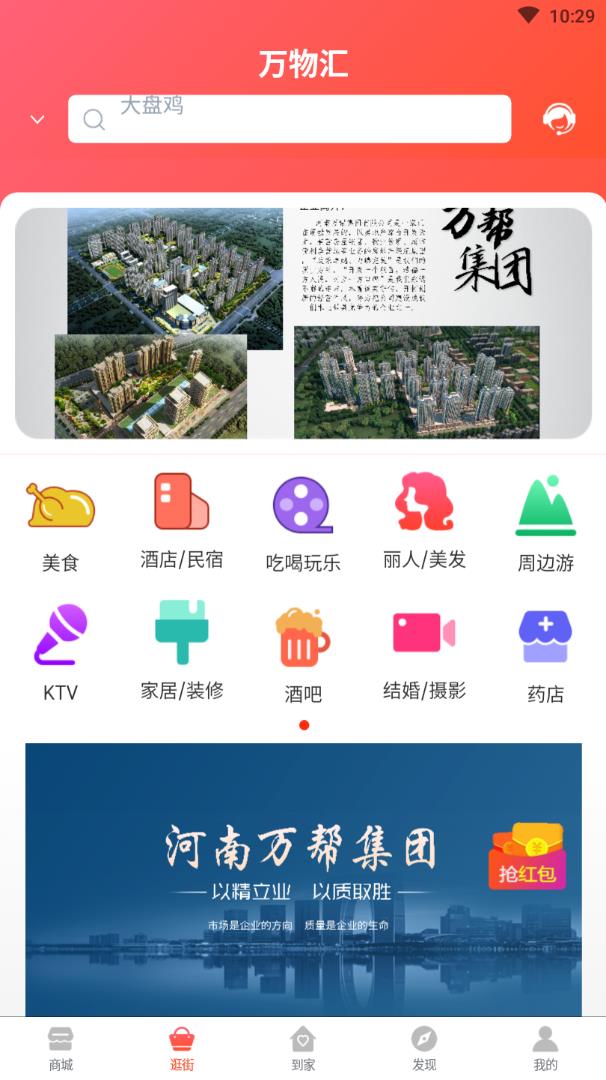Screen dimensions: 606x1080
Task: Expand the location dropdown chevron
Action: pyautogui.click(x=37, y=120)
